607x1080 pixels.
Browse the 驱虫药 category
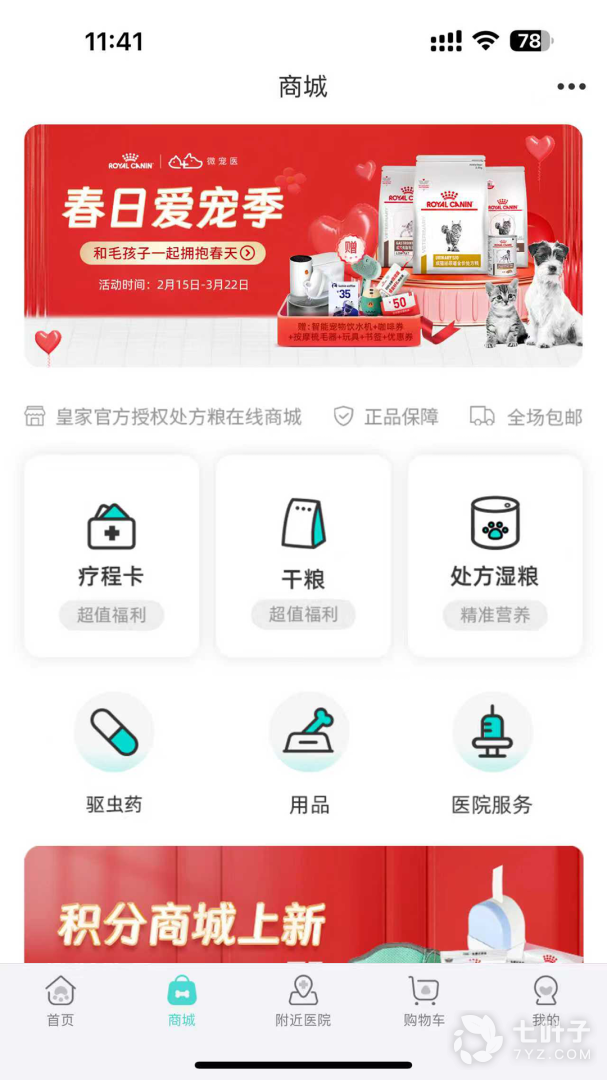coord(114,752)
